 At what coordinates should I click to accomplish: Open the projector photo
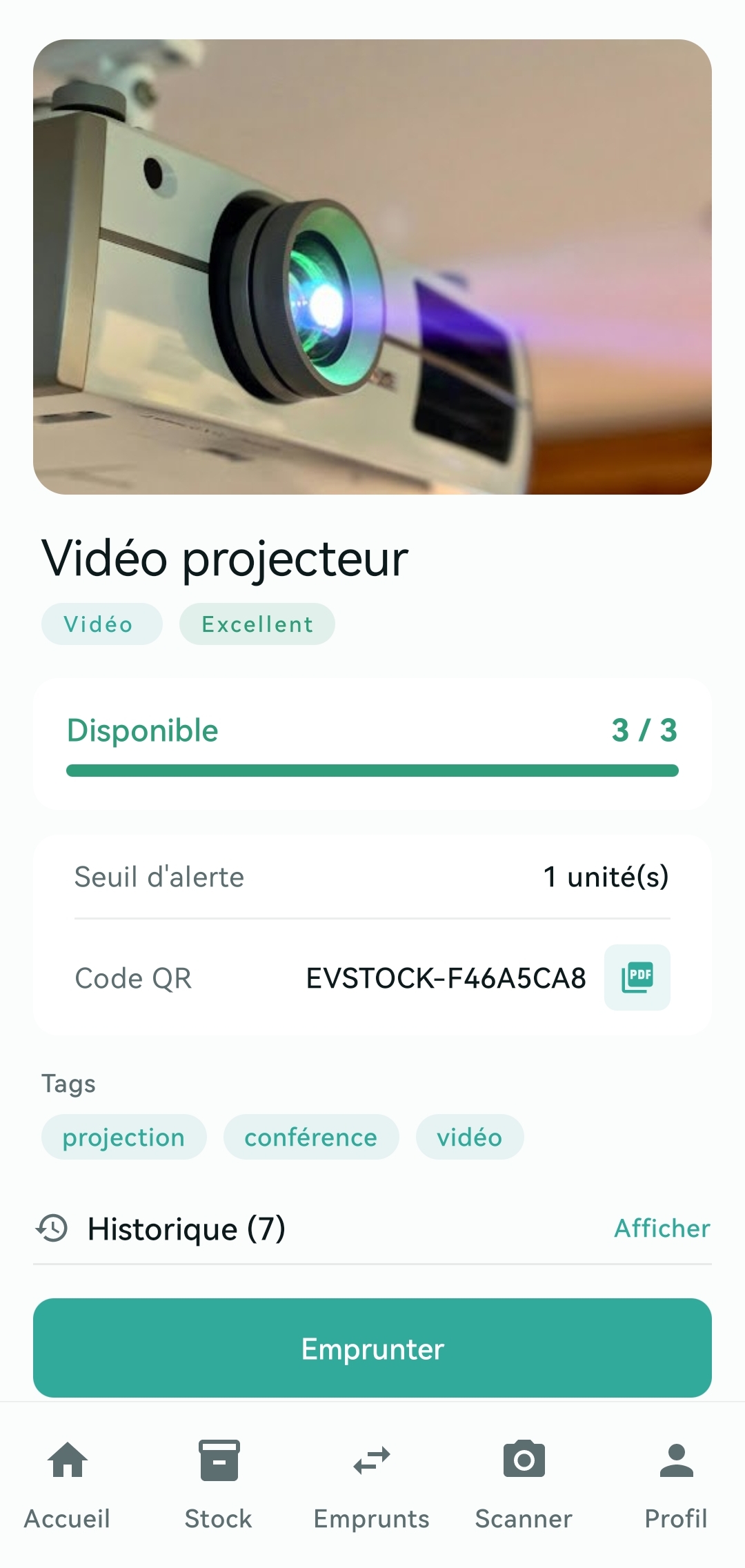(372, 267)
